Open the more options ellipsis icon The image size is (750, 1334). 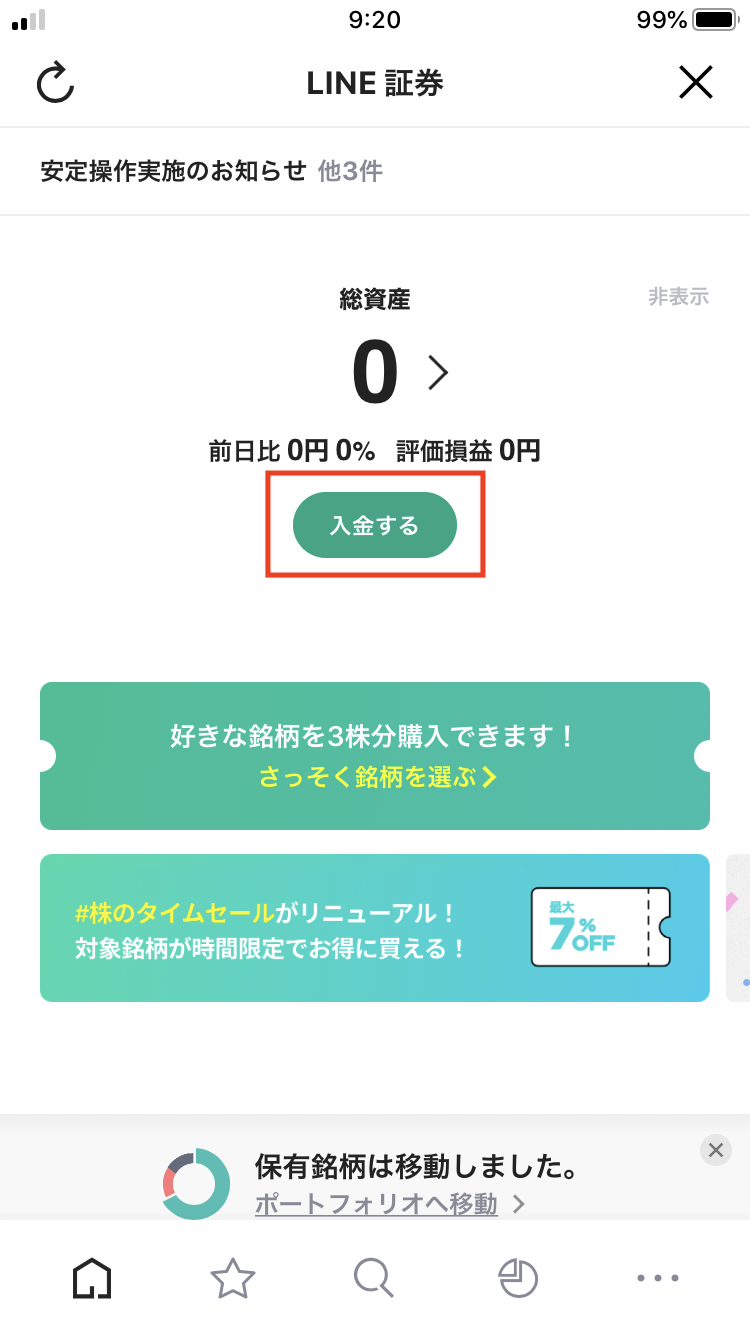coord(657,1277)
